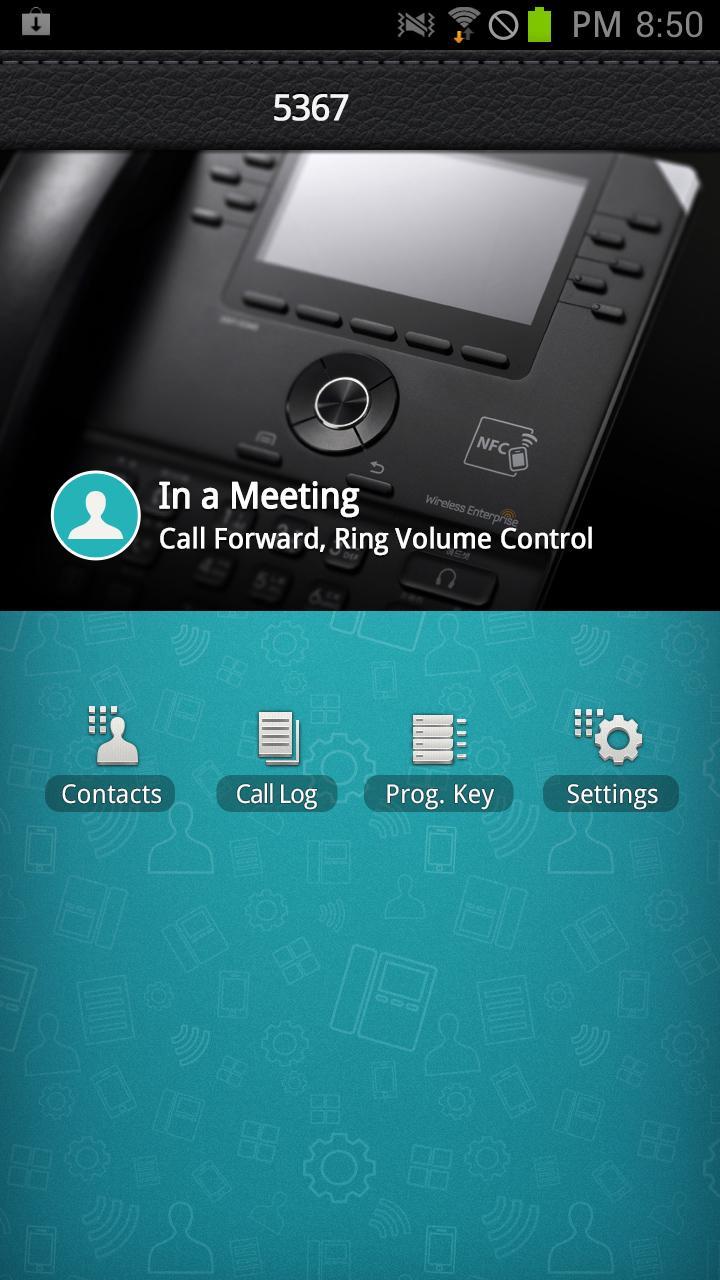Tap the teal profile avatar icon
720x1280 pixels.
coord(94,514)
